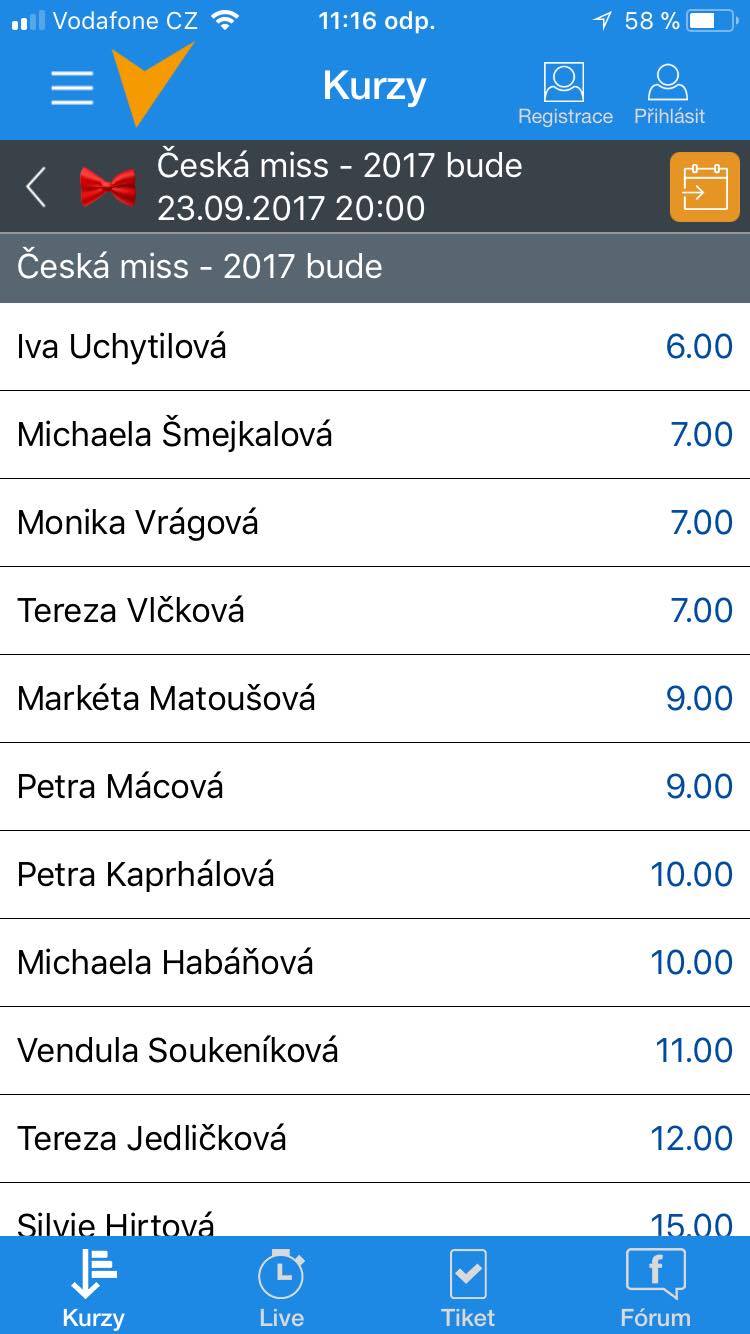Viewport: 750px width, 1334px height.
Task: Go back from Česká miss event
Action: pyautogui.click(x=36, y=187)
